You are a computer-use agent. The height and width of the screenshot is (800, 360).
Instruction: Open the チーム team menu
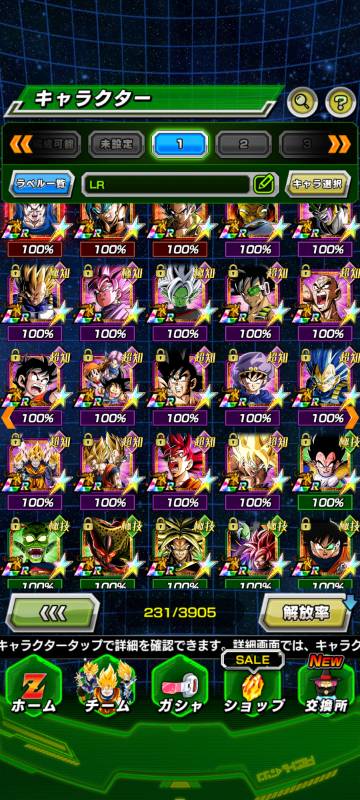point(107,689)
